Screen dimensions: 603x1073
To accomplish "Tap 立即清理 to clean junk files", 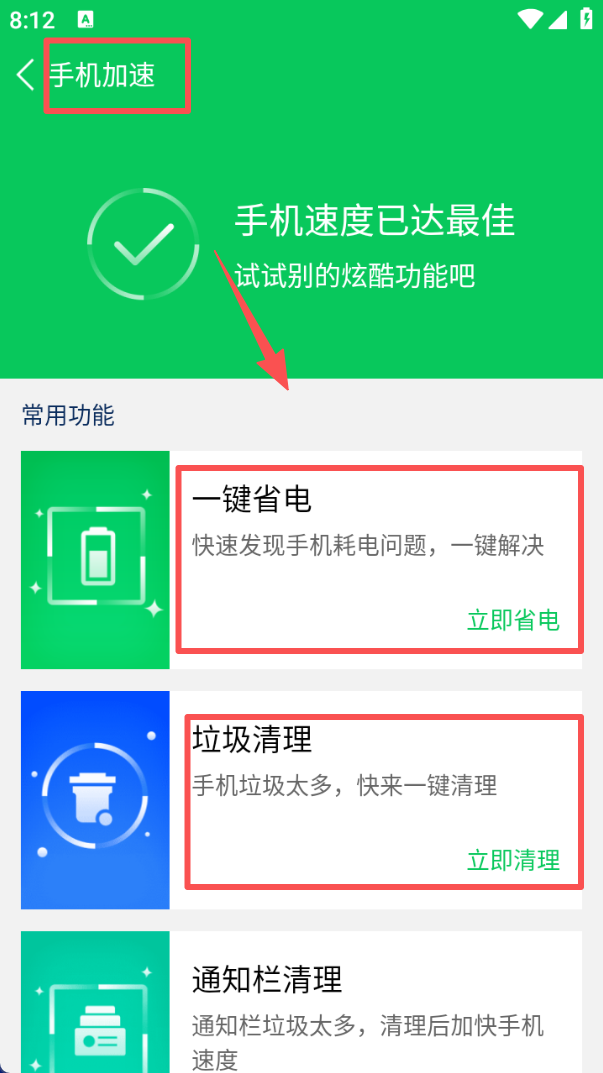I will pos(513,860).
